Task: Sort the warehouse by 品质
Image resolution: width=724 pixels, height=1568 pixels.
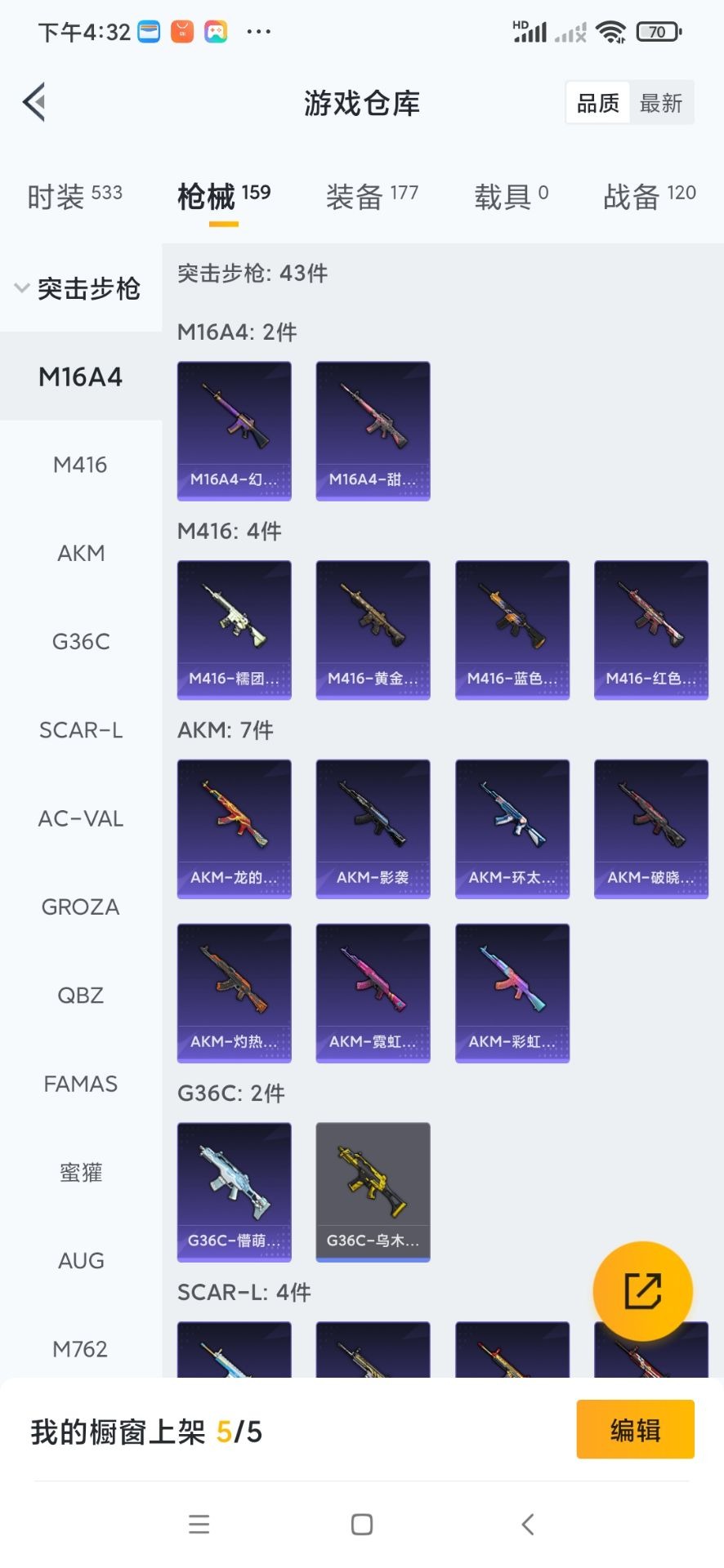Action: [x=598, y=103]
